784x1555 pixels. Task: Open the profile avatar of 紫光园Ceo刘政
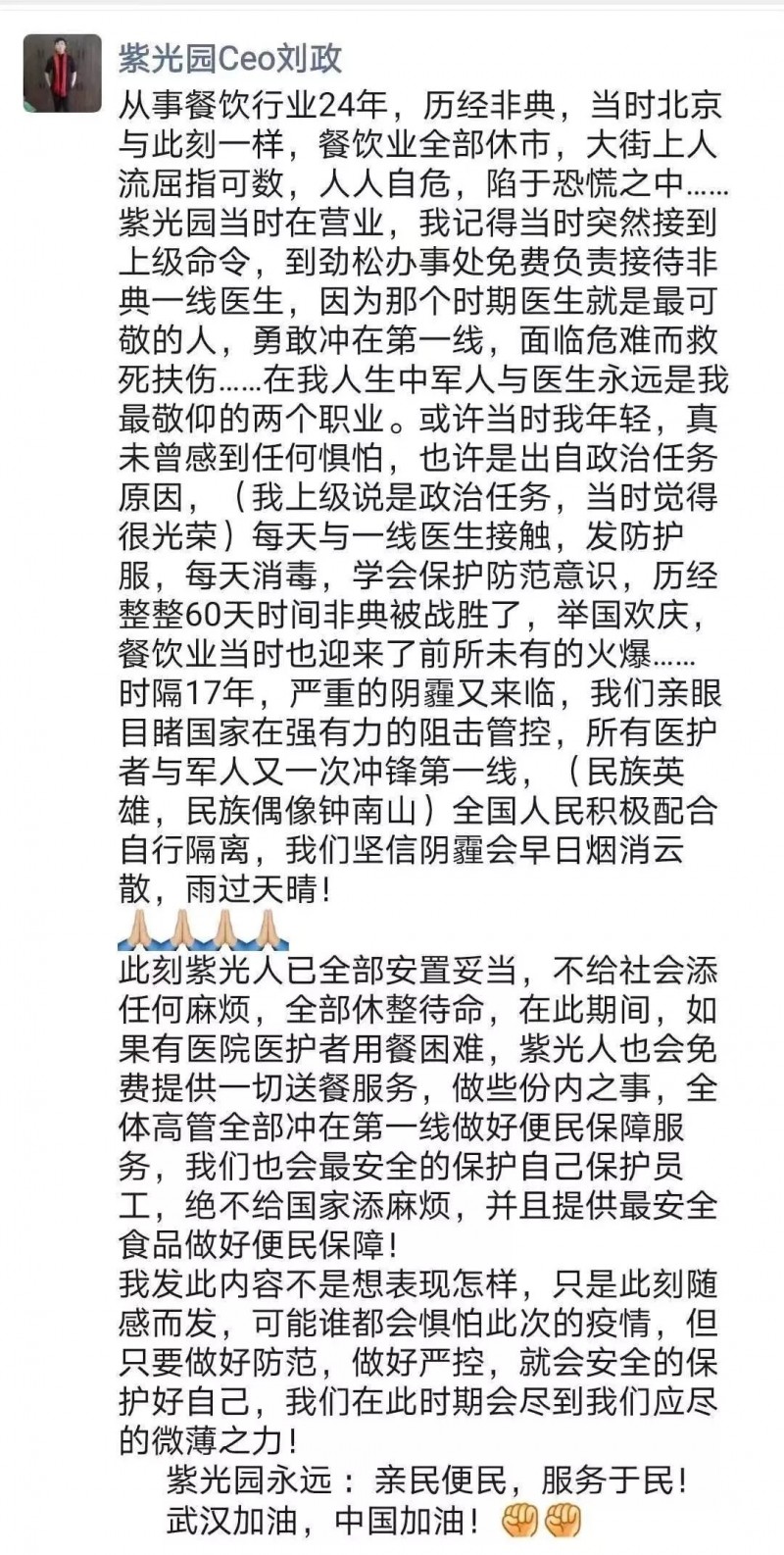[x=62, y=74]
